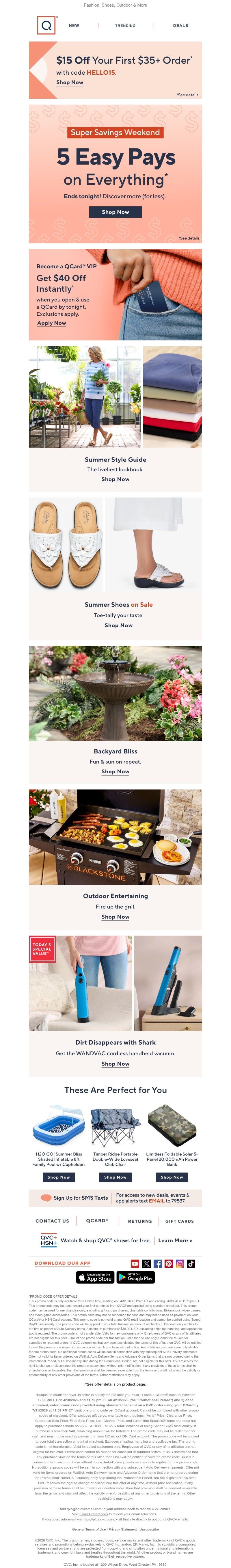Tap Apply Now for the QCard VIP

pos(52,323)
